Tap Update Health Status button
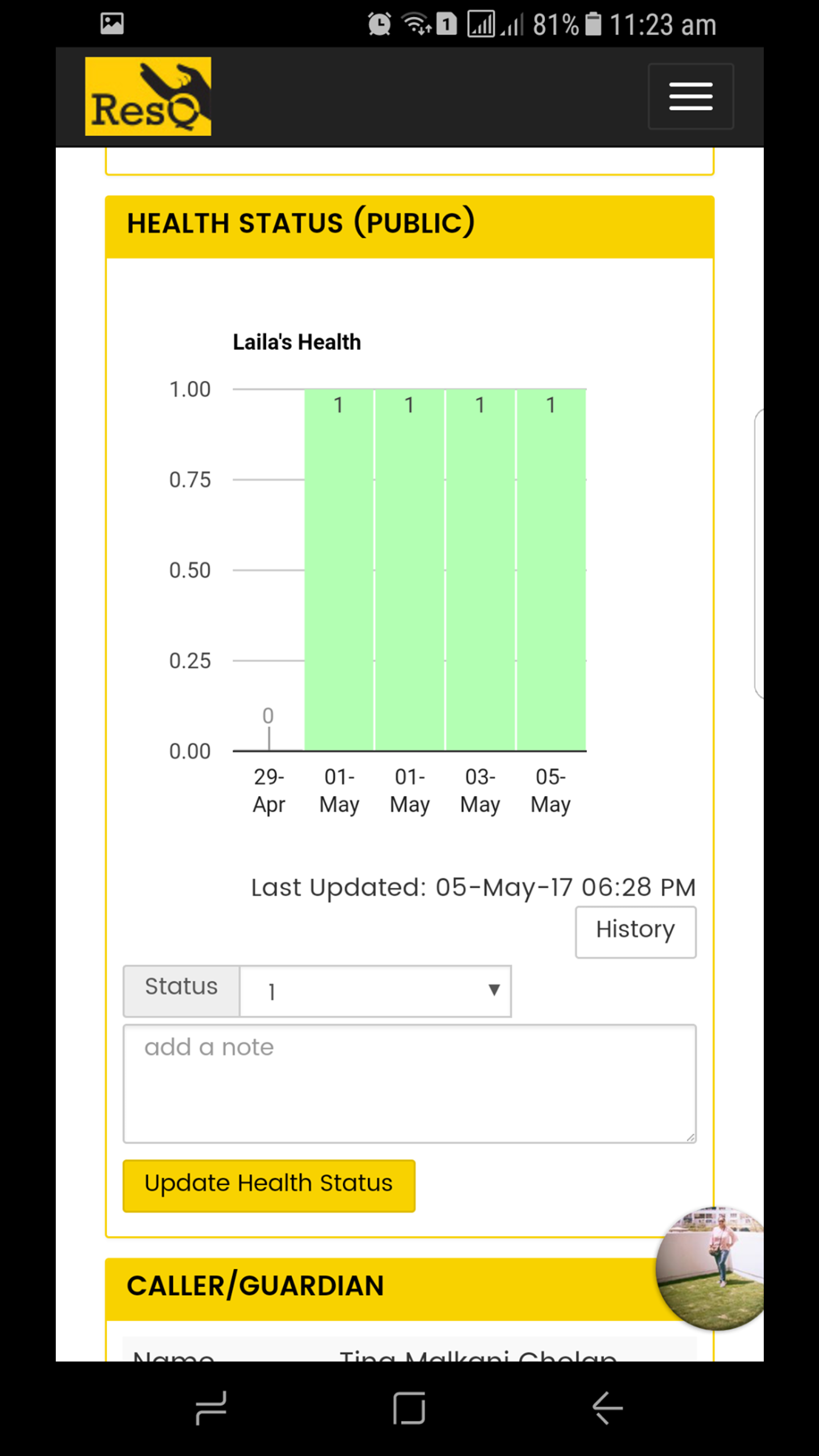The image size is (819, 1456). click(268, 1185)
